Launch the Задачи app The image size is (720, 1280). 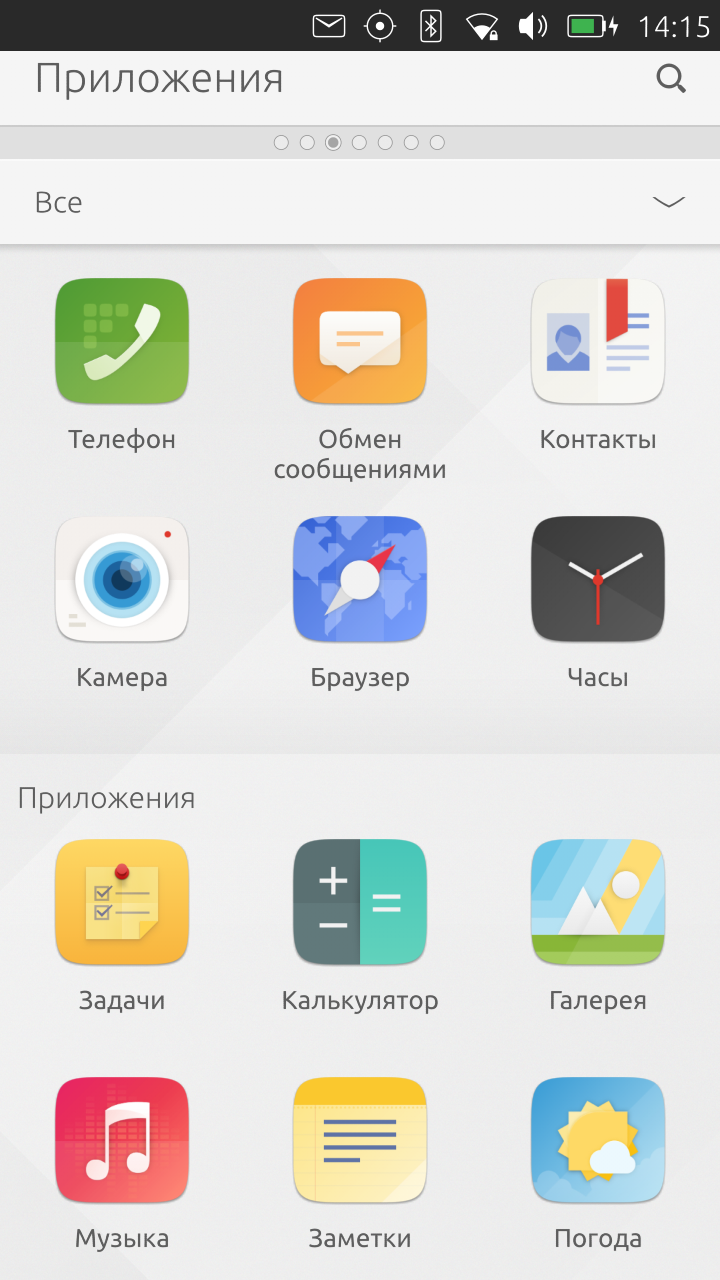point(122,902)
